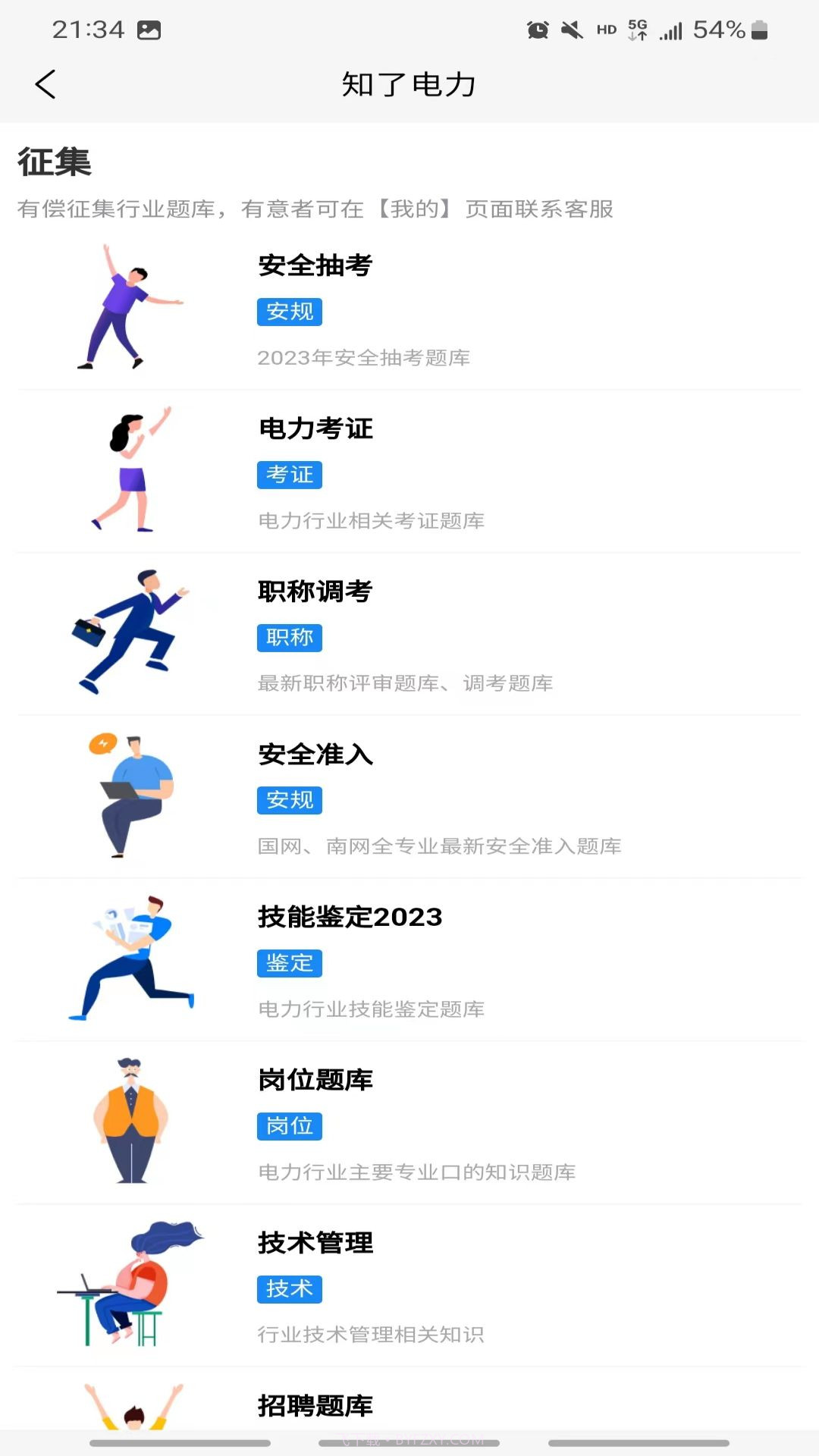Select the 安规 tag under 安全抽考
819x1456 pixels.
[289, 312]
